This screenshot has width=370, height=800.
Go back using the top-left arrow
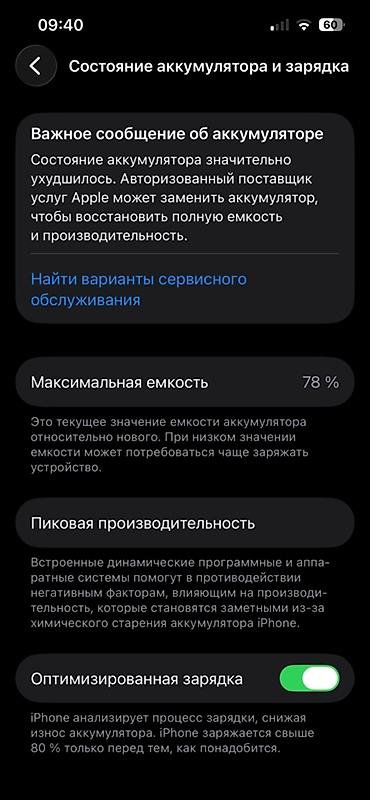35,66
